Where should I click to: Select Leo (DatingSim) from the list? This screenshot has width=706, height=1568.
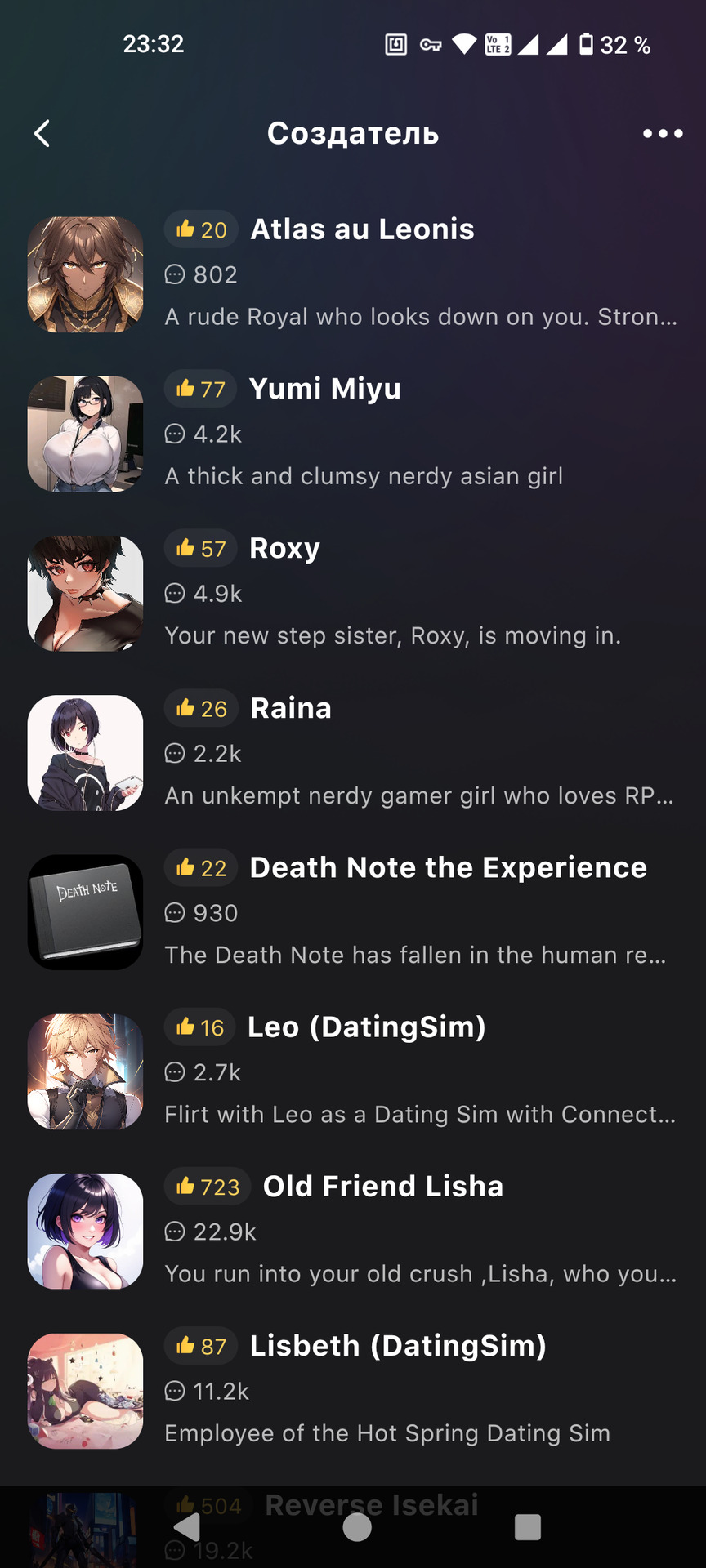(353, 1071)
